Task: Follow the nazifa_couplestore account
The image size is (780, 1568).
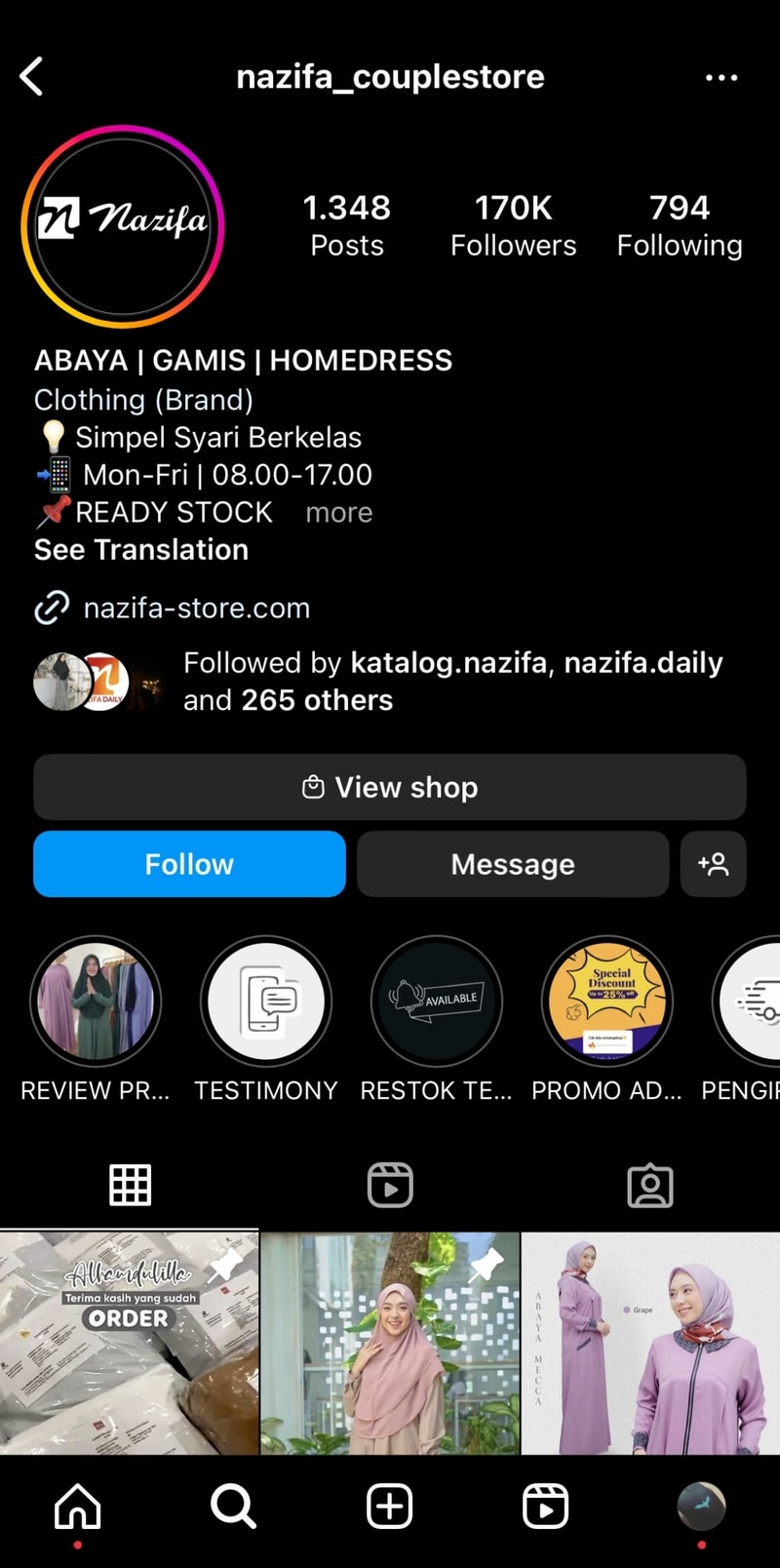Action: (189, 864)
